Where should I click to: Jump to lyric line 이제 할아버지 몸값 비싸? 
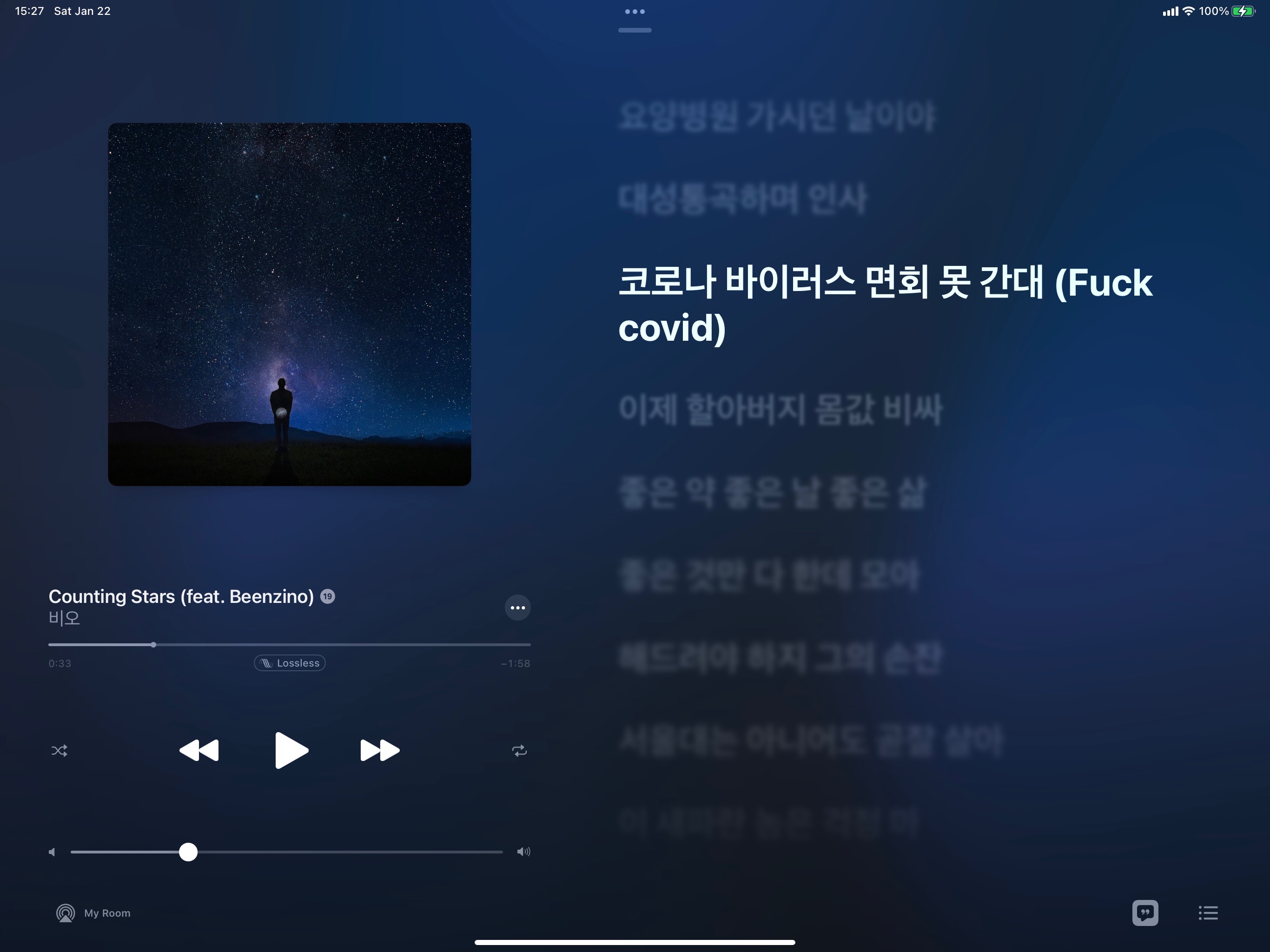point(780,410)
